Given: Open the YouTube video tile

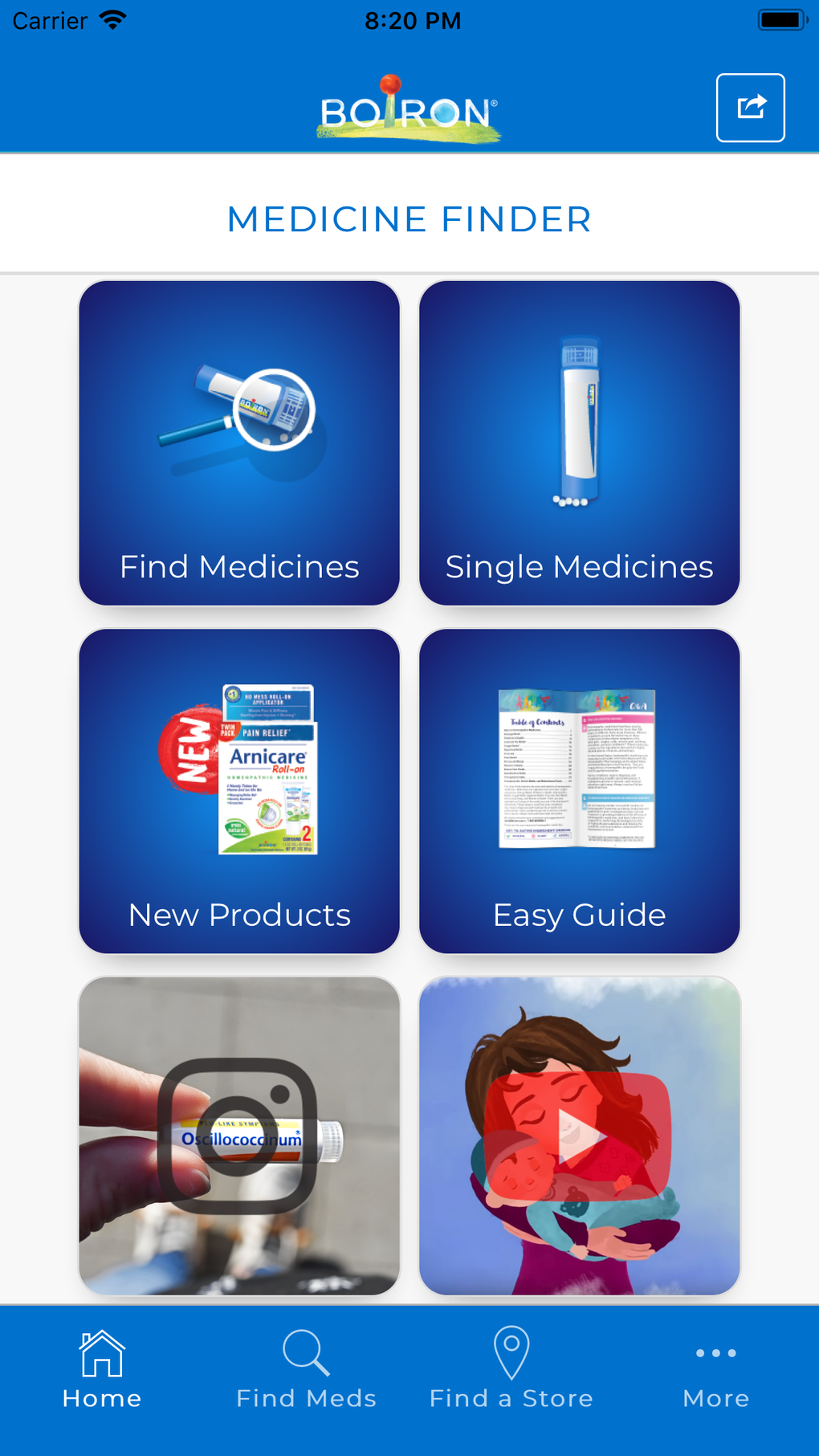Looking at the screenshot, I should [579, 1135].
